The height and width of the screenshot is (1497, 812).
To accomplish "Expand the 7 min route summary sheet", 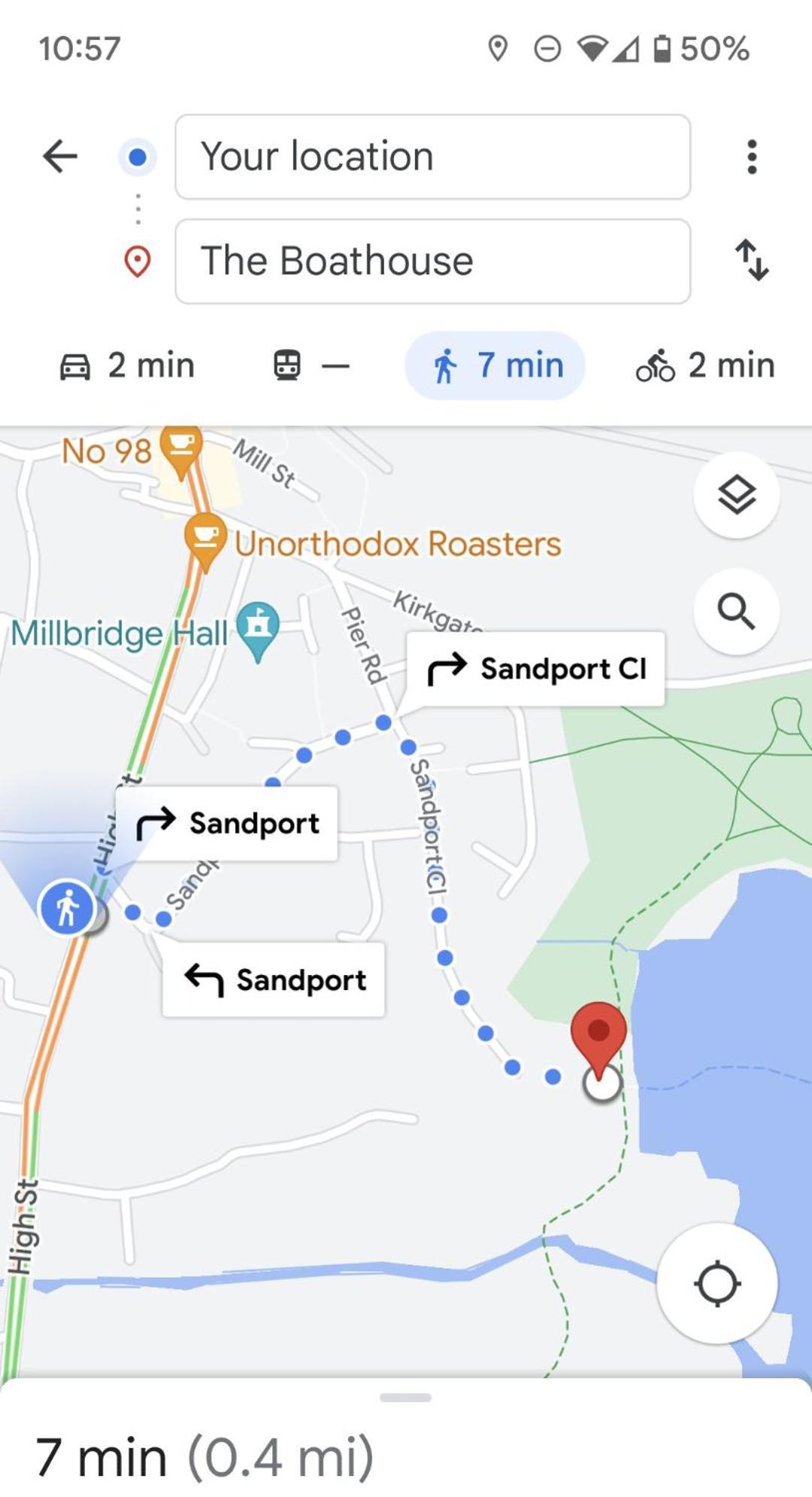I will pos(406,1438).
